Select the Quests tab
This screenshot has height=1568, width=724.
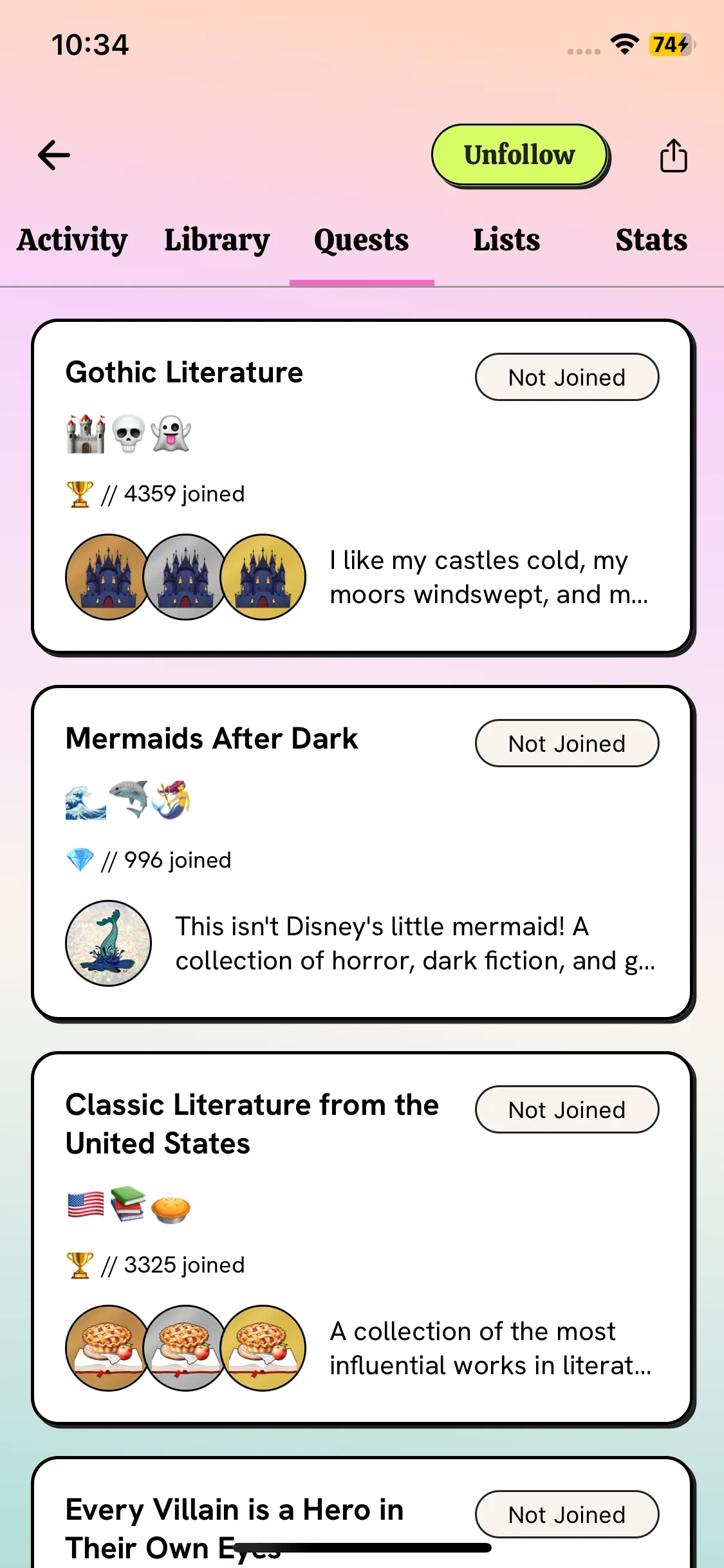coord(361,240)
